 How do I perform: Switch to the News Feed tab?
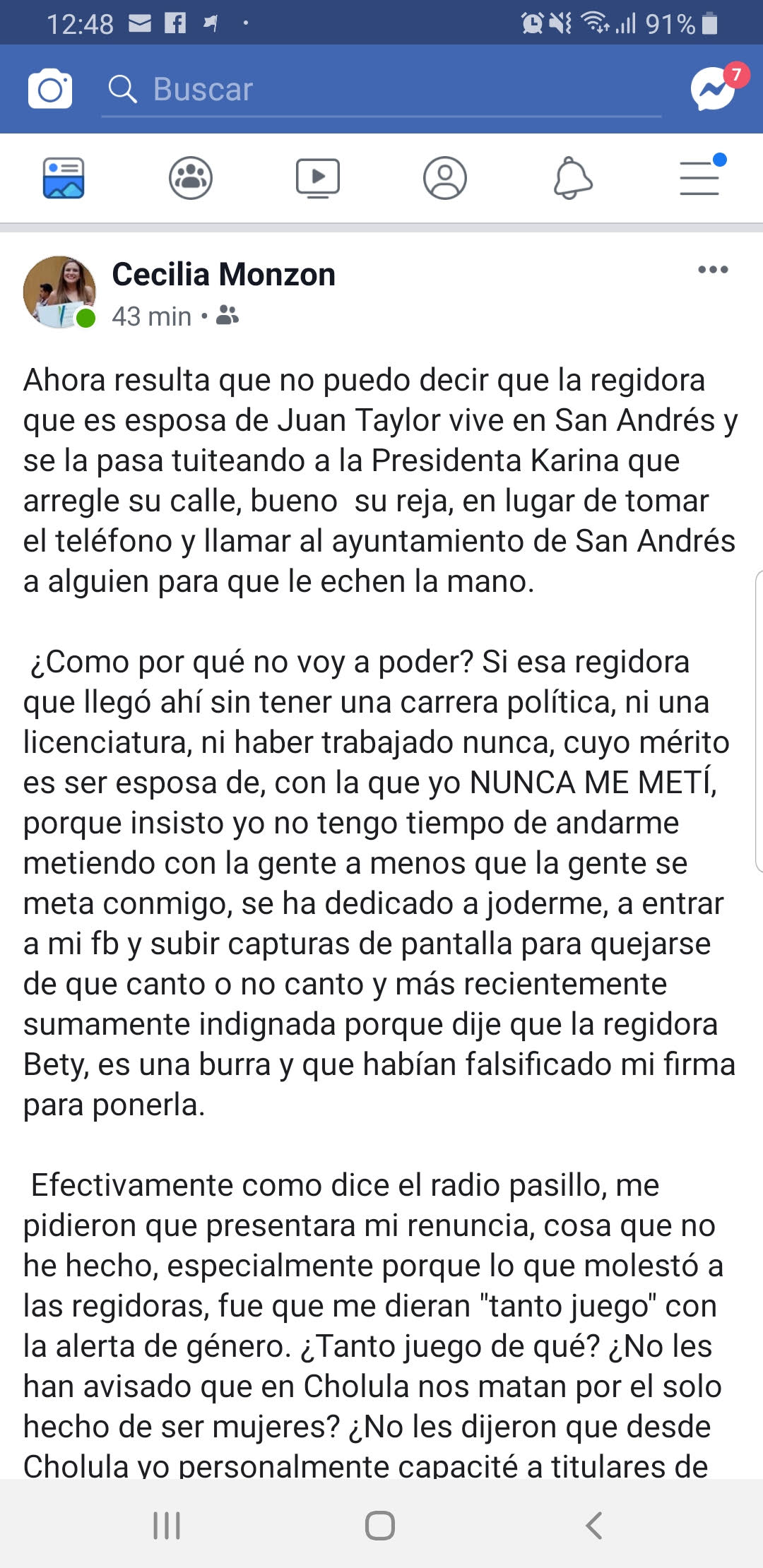click(x=64, y=178)
